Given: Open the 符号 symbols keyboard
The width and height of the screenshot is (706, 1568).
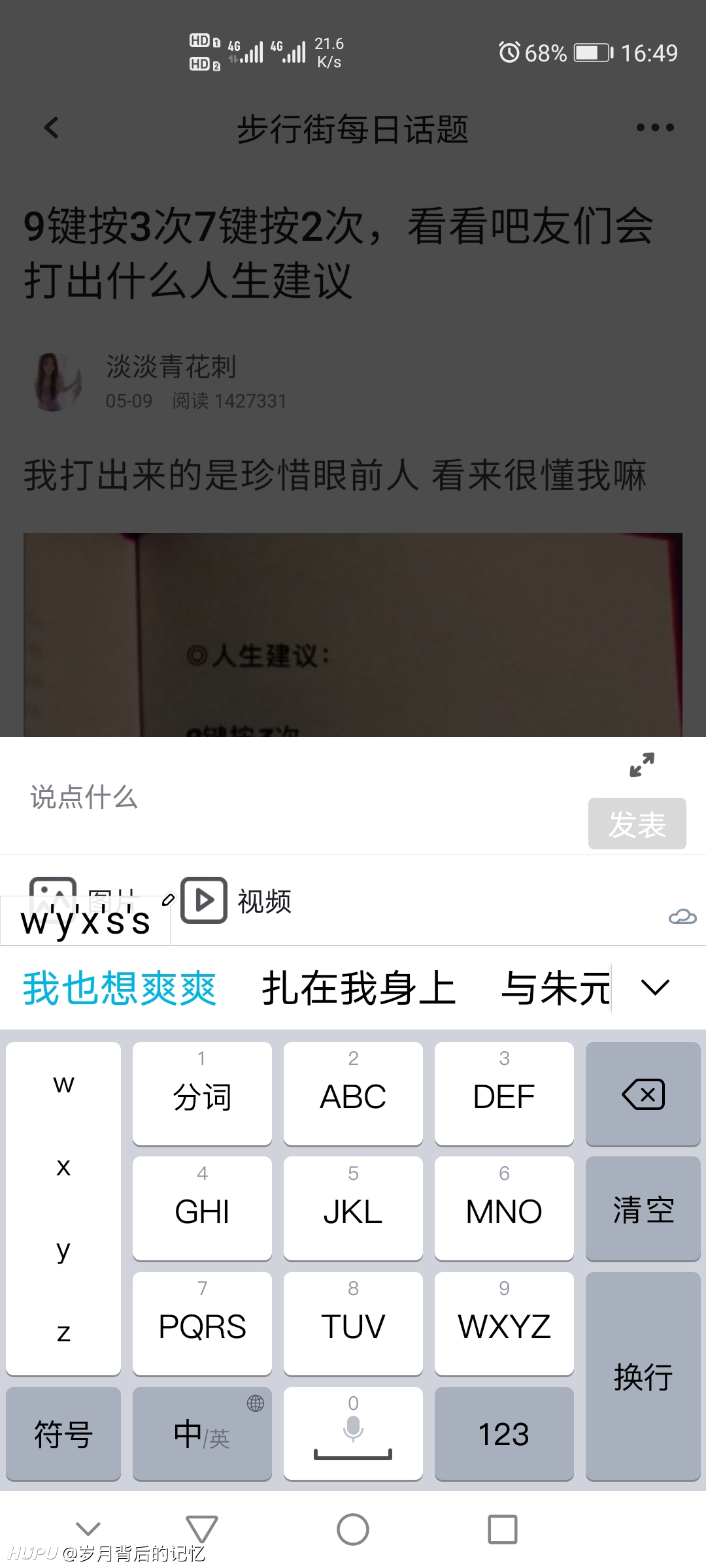Looking at the screenshot, I should (x=63, y=1434).
